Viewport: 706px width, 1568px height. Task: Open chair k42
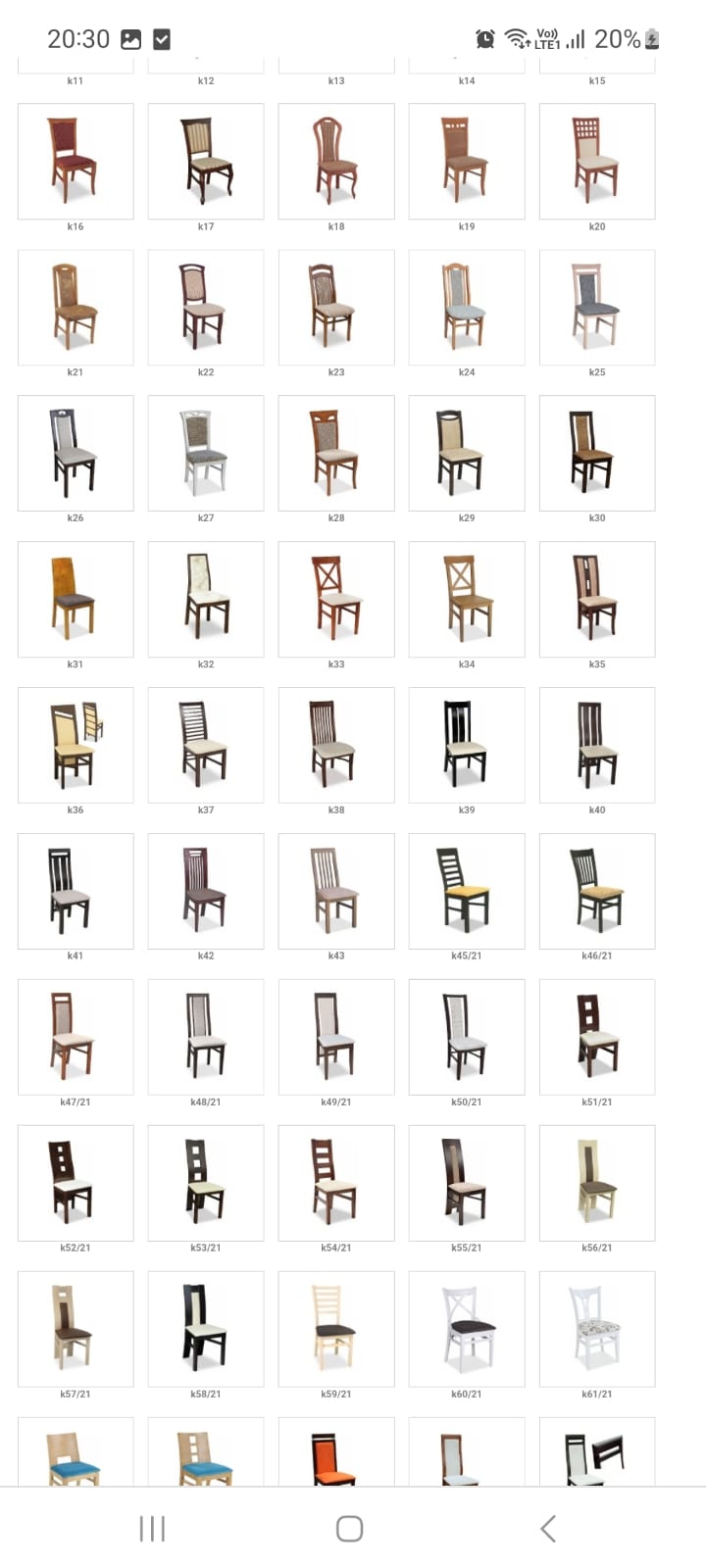pyautogui.click(x=206, y=892)
